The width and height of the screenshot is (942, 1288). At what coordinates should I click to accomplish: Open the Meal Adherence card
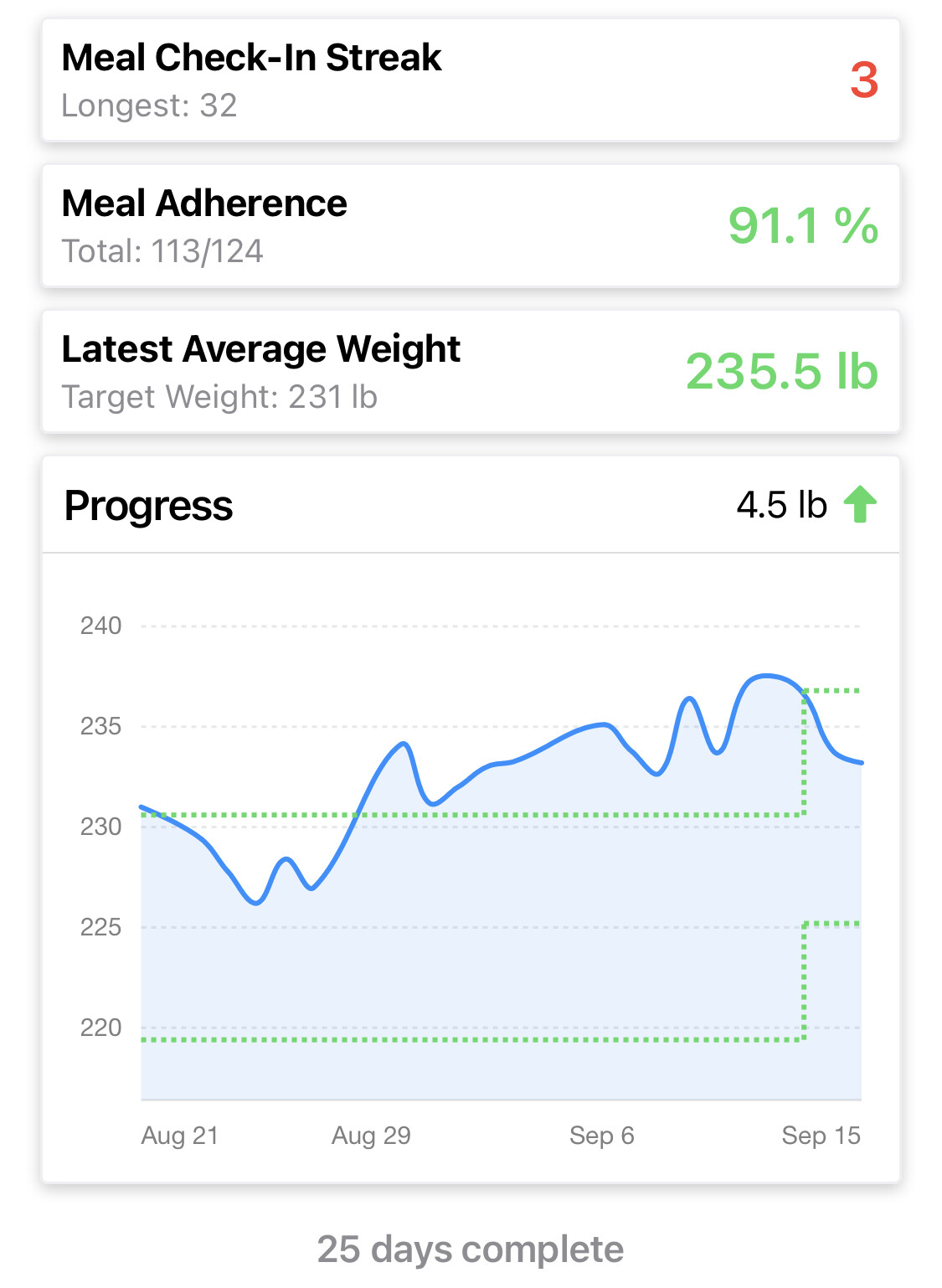coord(471,226)
